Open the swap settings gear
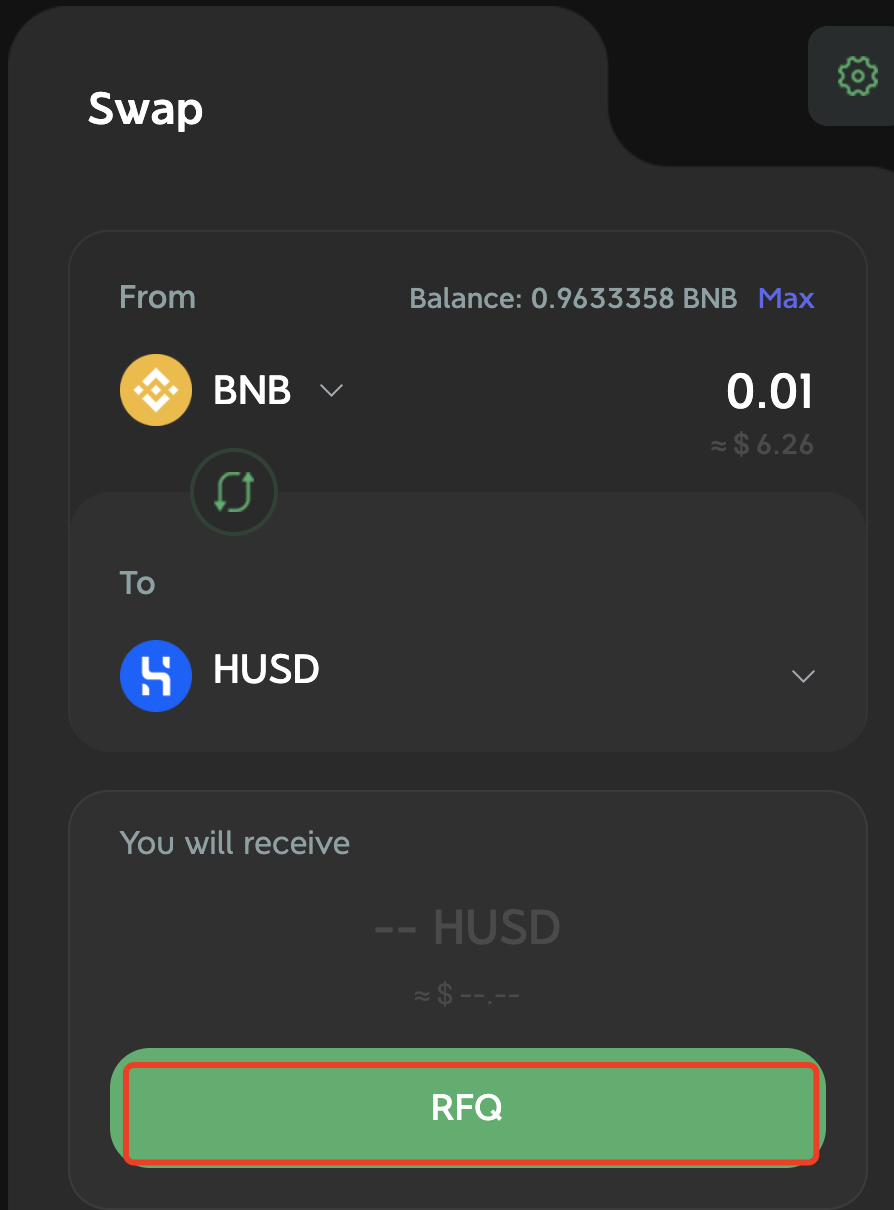 tap(856, 77)
